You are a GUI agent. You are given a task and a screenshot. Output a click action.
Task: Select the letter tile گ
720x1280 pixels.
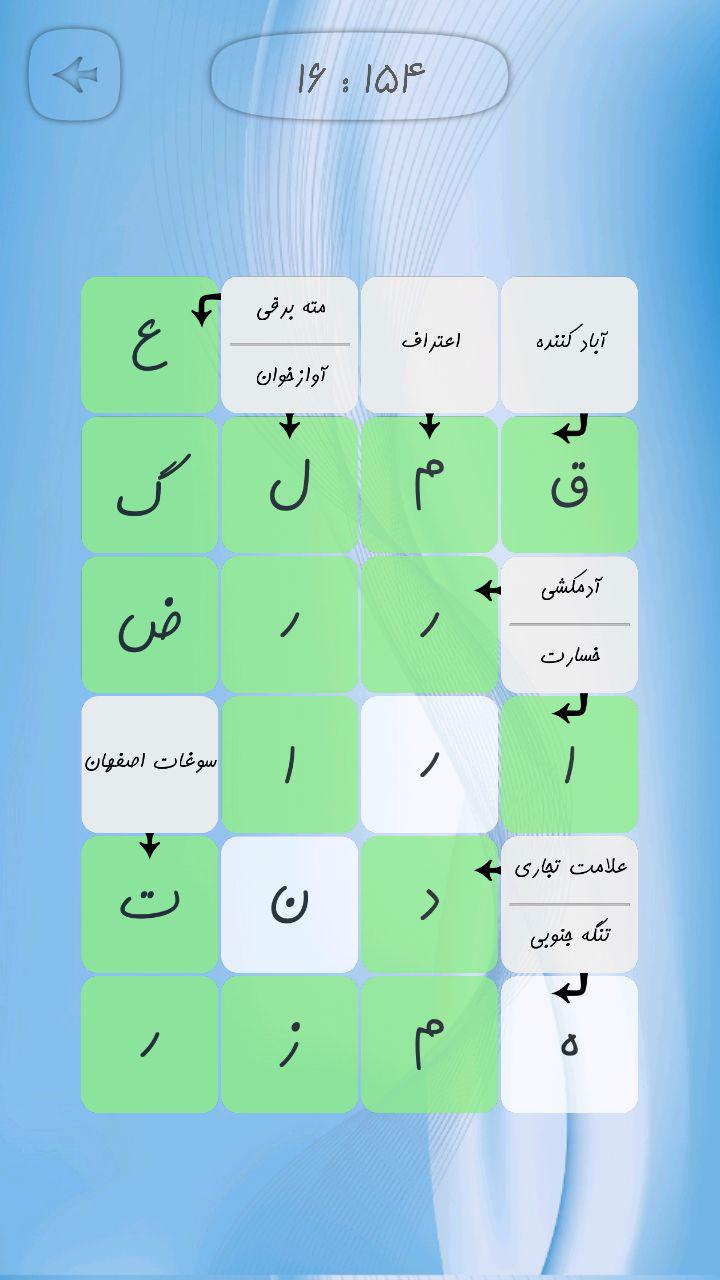(148, 483)
